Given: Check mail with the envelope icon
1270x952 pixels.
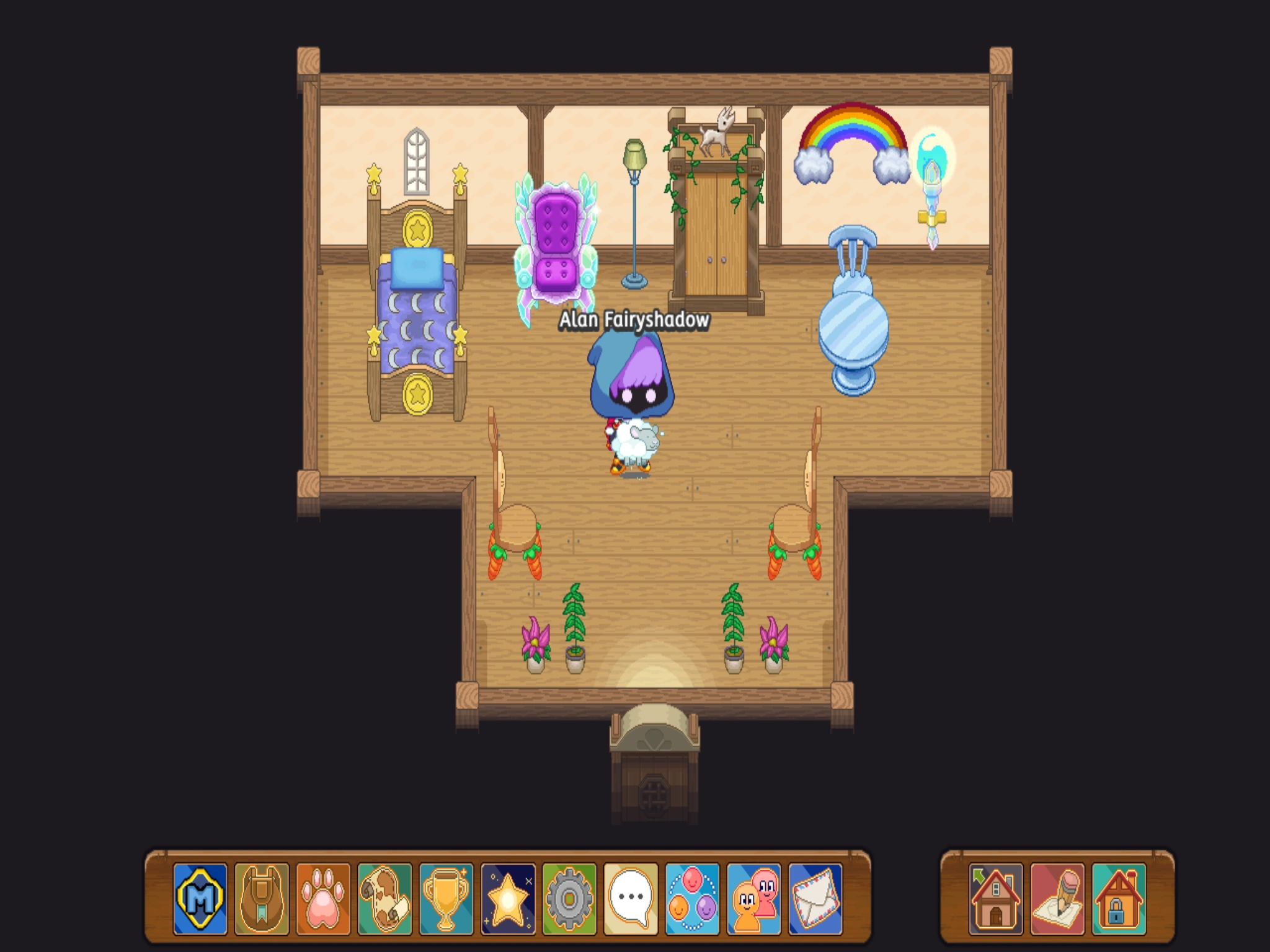Looking at the screenshot, I should [815, 898].
